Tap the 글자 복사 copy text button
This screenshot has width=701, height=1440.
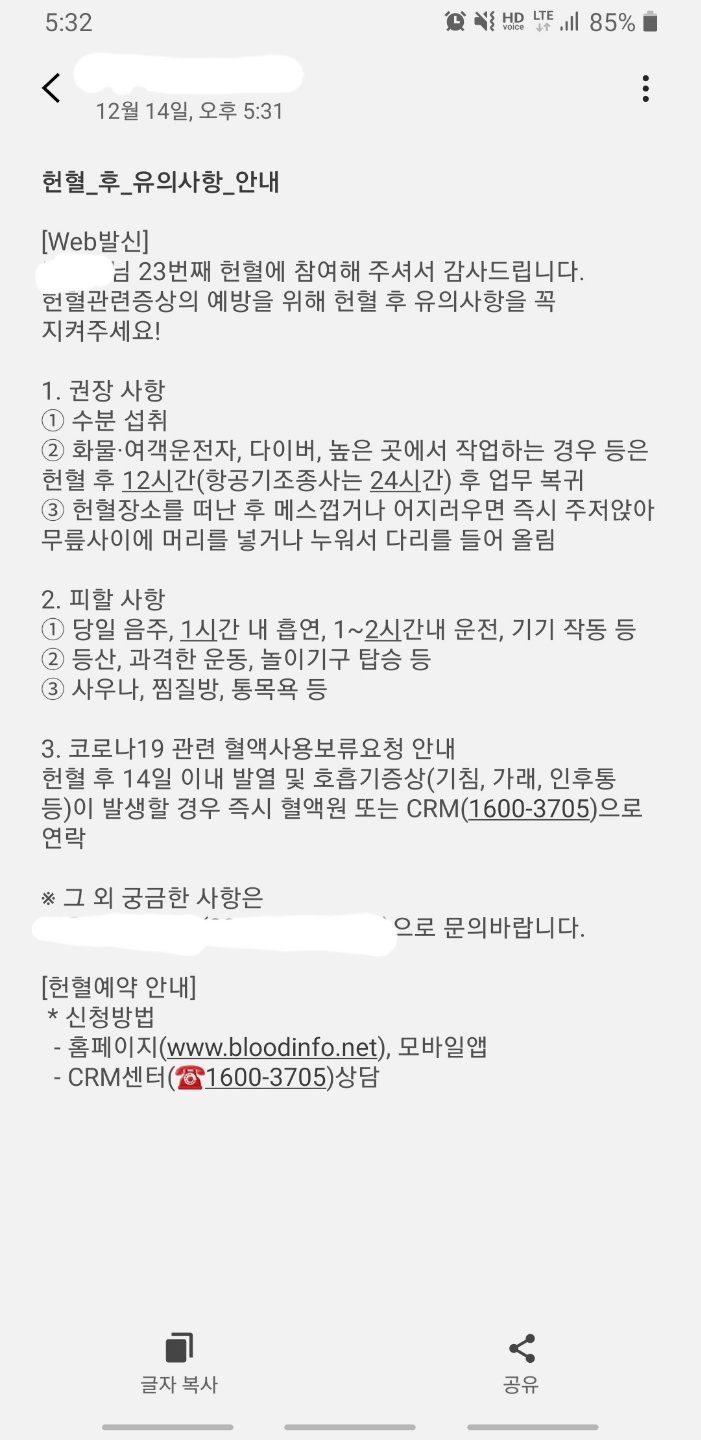(179, 1362)
